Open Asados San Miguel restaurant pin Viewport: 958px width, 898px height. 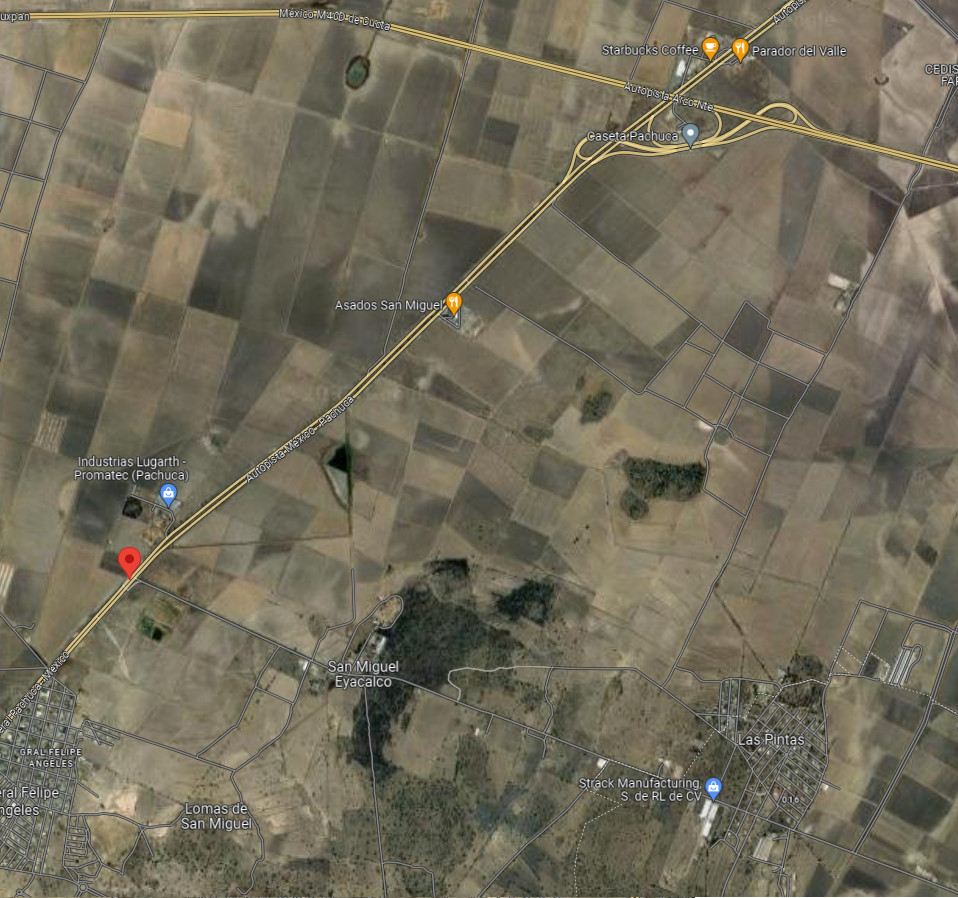tap(454, 302)
